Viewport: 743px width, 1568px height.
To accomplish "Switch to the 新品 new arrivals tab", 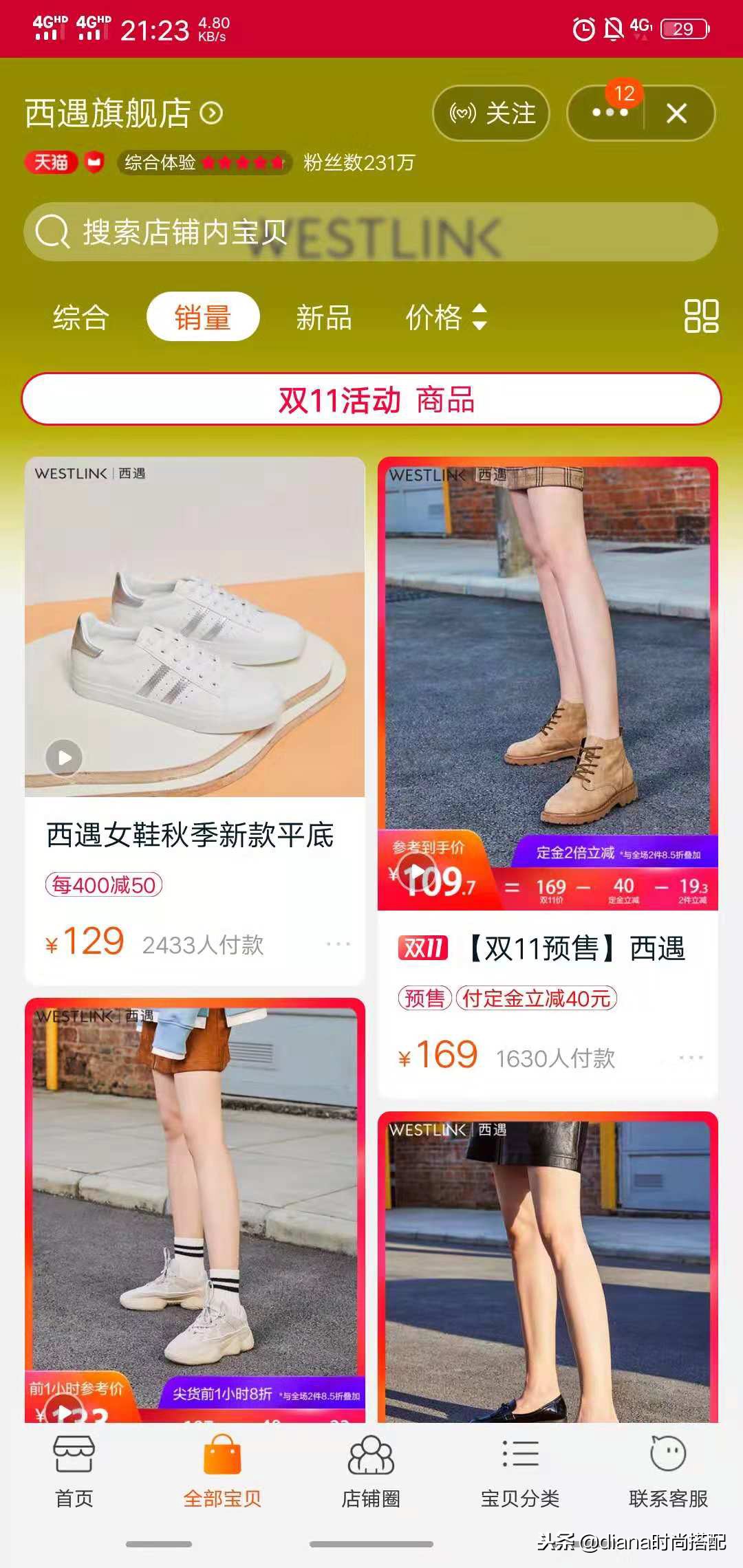I will pos(323,318).
